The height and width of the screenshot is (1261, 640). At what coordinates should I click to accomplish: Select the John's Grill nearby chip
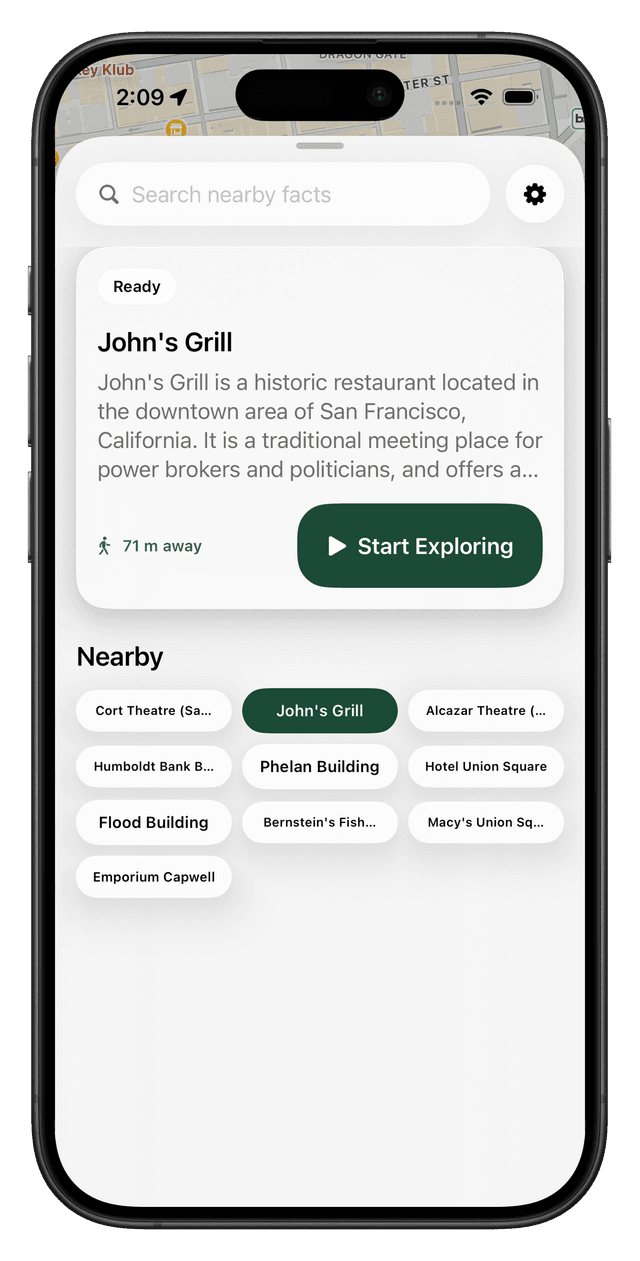click(320, 711)
